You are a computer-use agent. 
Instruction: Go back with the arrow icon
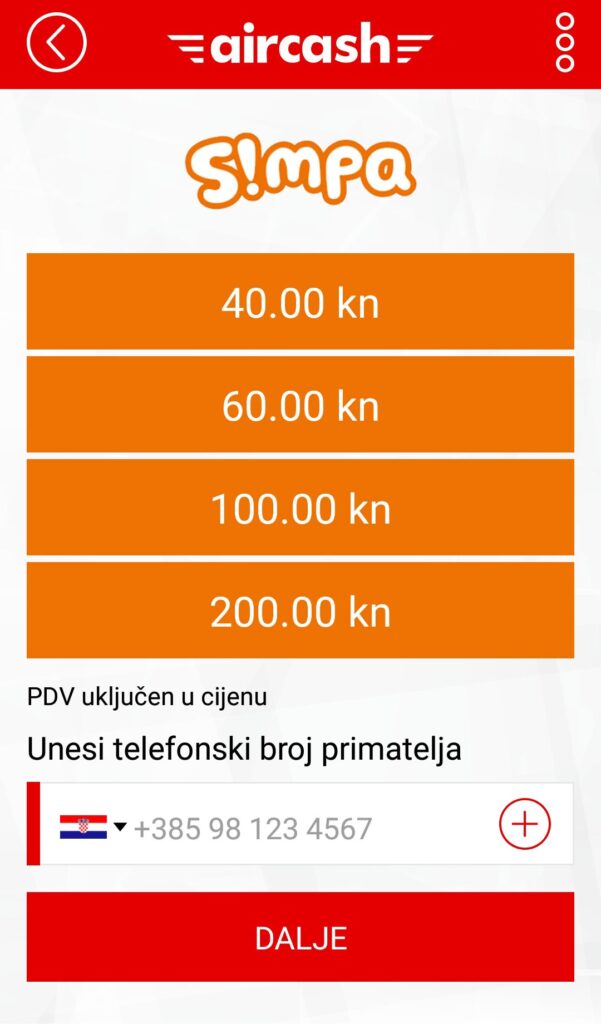click(x=57, y=43)
